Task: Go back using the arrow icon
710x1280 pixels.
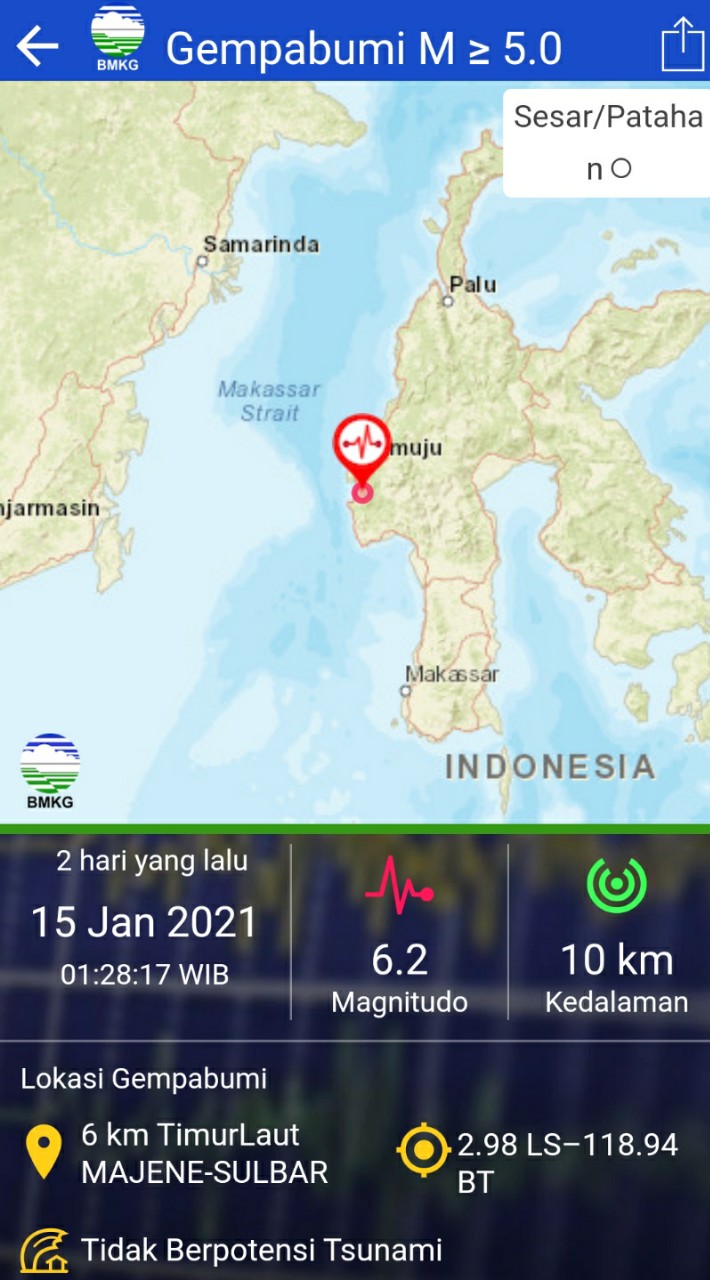Action: [x=38, y=46]
